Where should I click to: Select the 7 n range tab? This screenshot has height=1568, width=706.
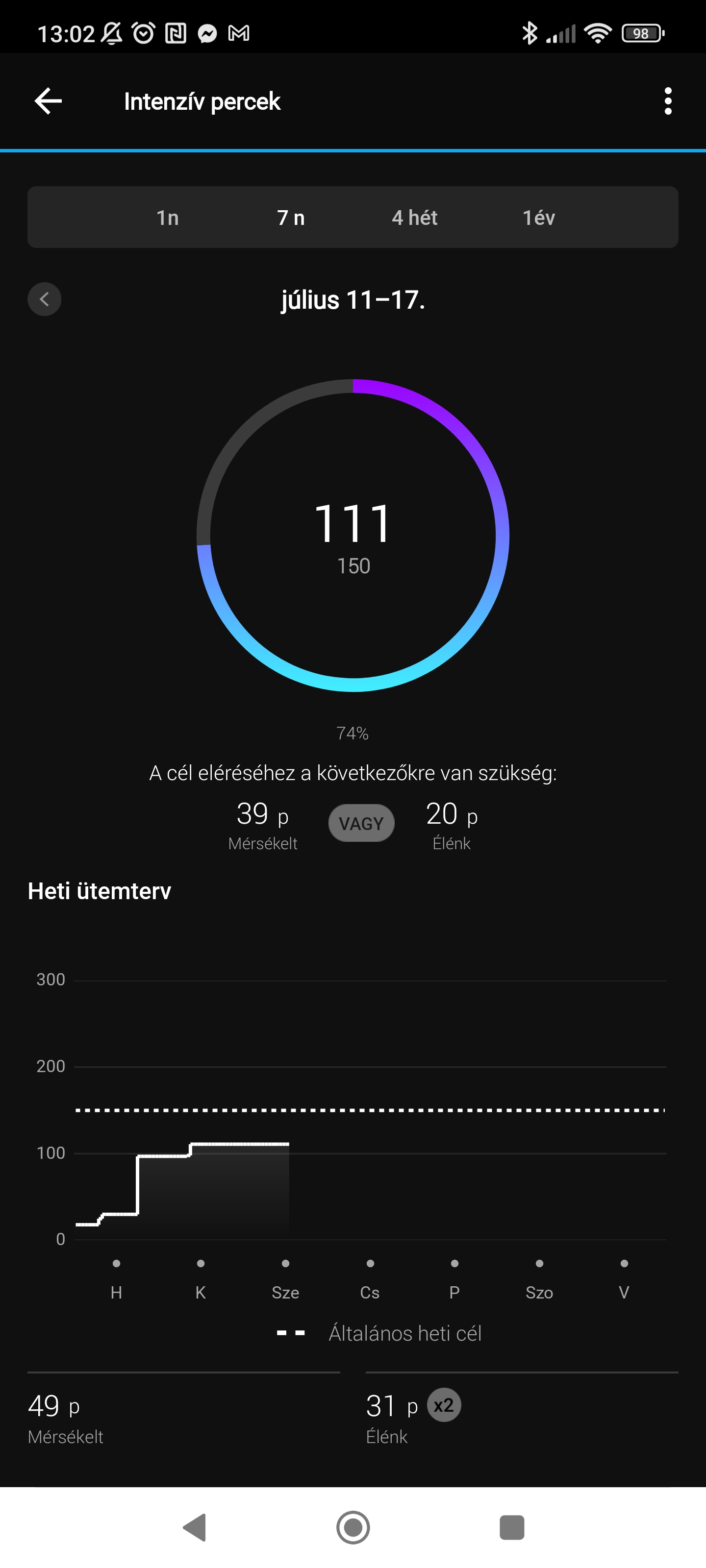point(291,217)
